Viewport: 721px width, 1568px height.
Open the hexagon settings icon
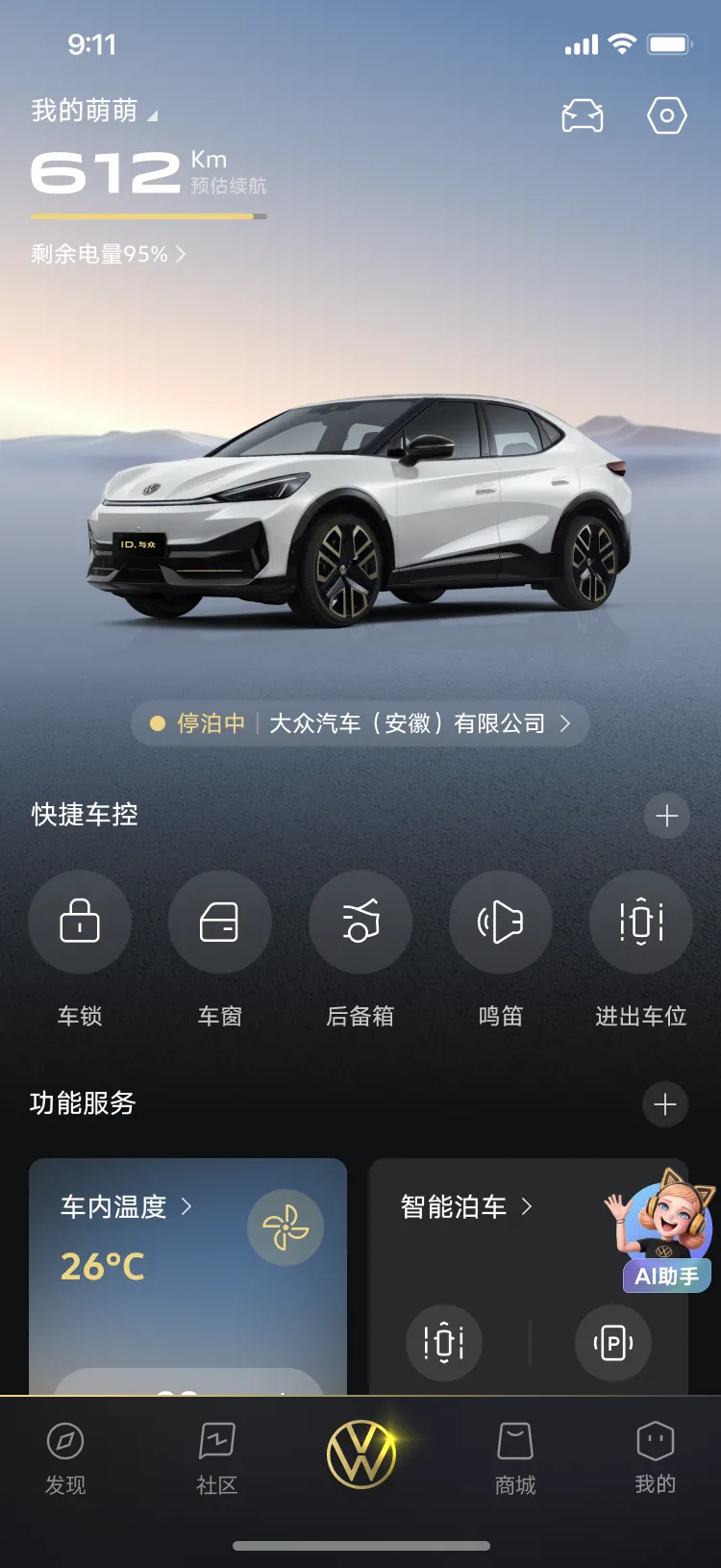(666, 115)
